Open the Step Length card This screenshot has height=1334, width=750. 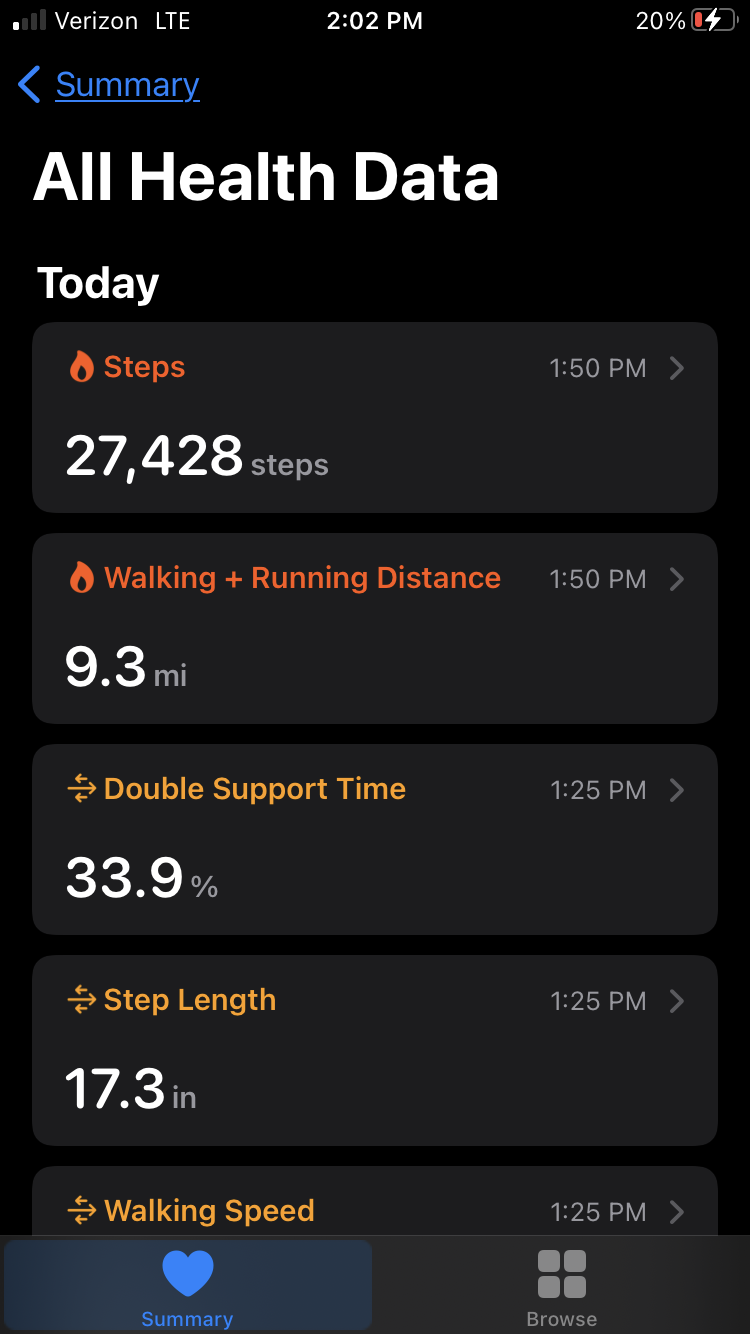(x=374, y=1050)
